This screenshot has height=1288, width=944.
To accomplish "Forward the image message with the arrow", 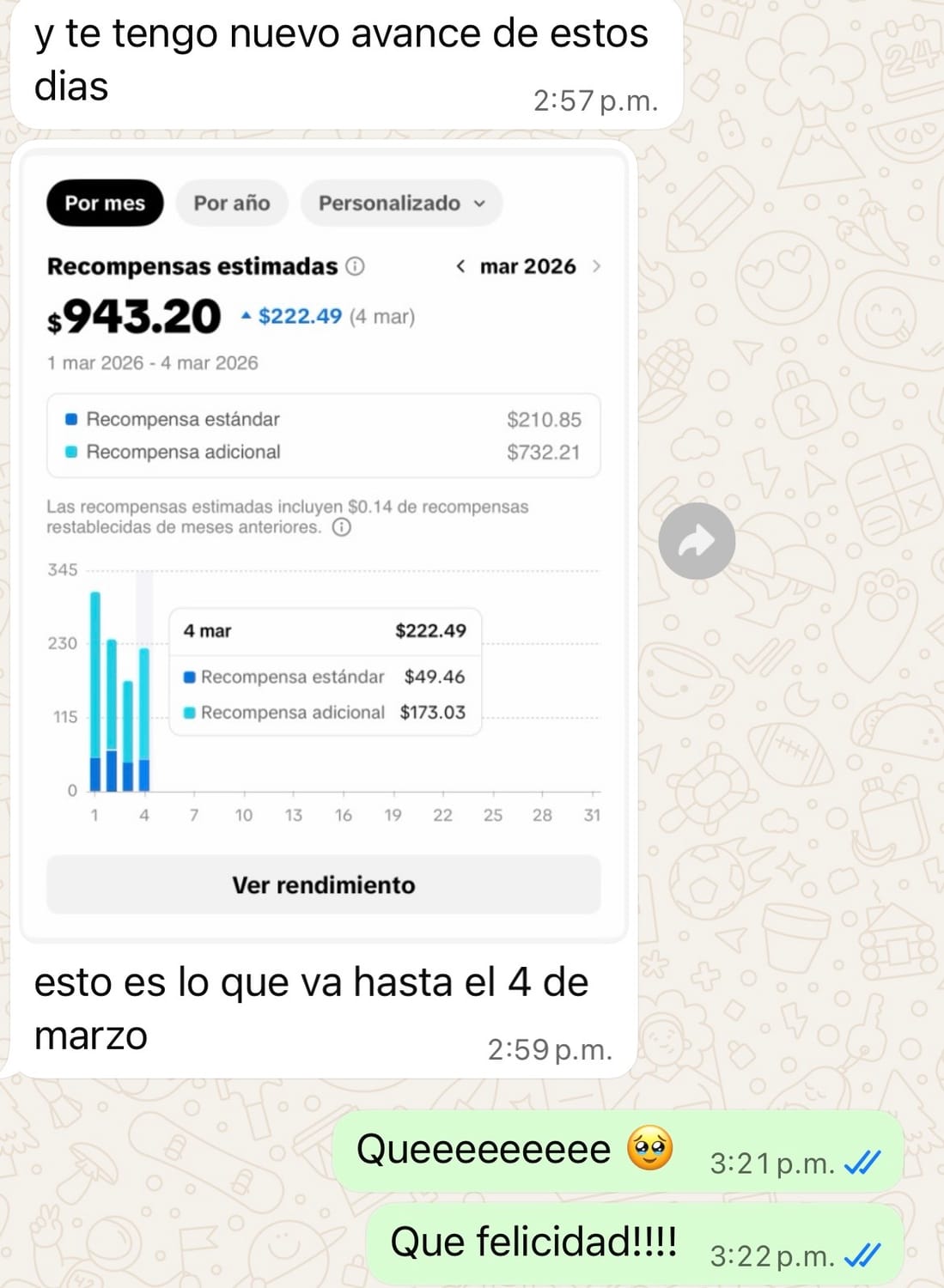I will (697, 541).
